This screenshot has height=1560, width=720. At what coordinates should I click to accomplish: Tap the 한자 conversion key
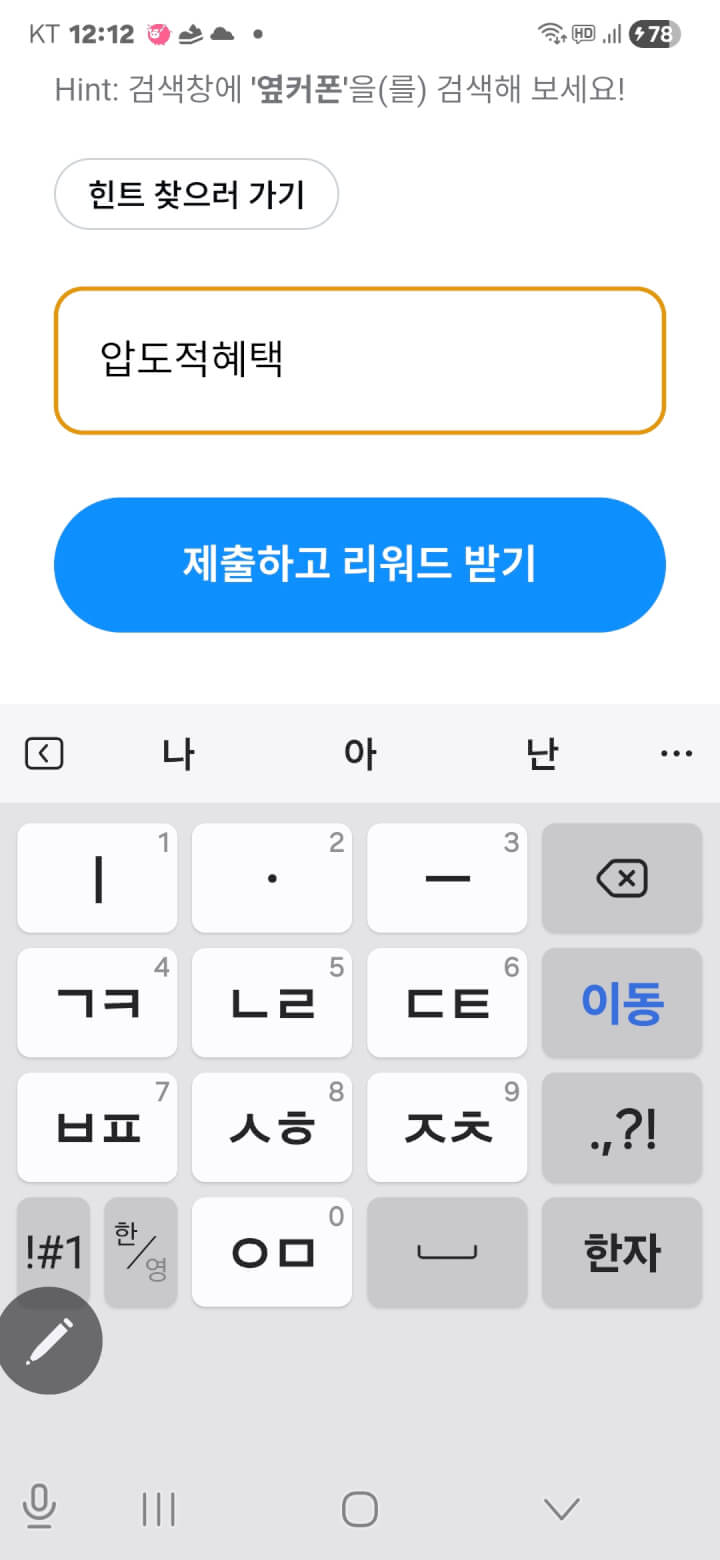(x=621, y=1252)
